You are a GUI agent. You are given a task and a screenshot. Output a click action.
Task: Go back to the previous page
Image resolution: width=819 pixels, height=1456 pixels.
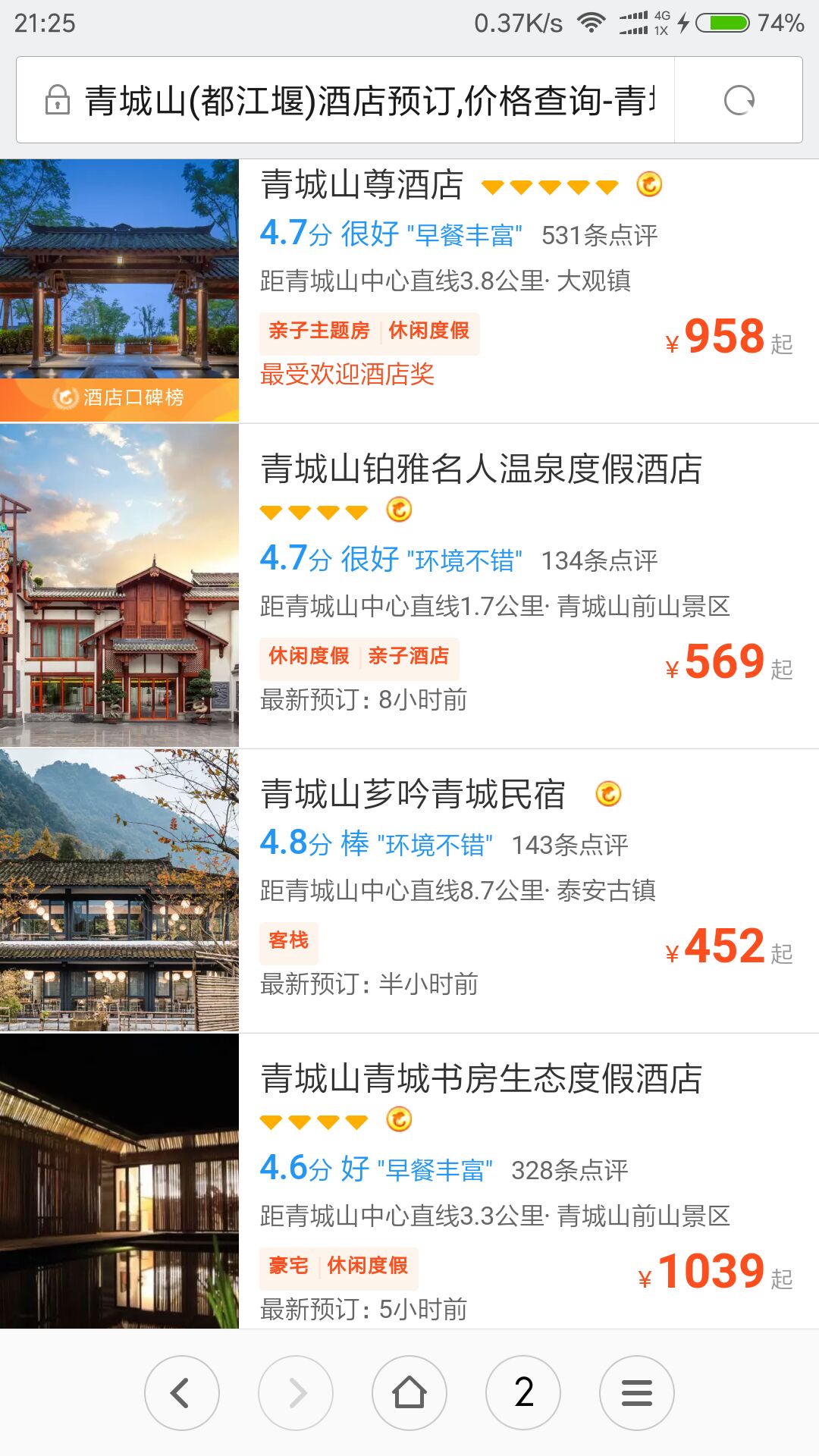click(x=182, y=1393)
